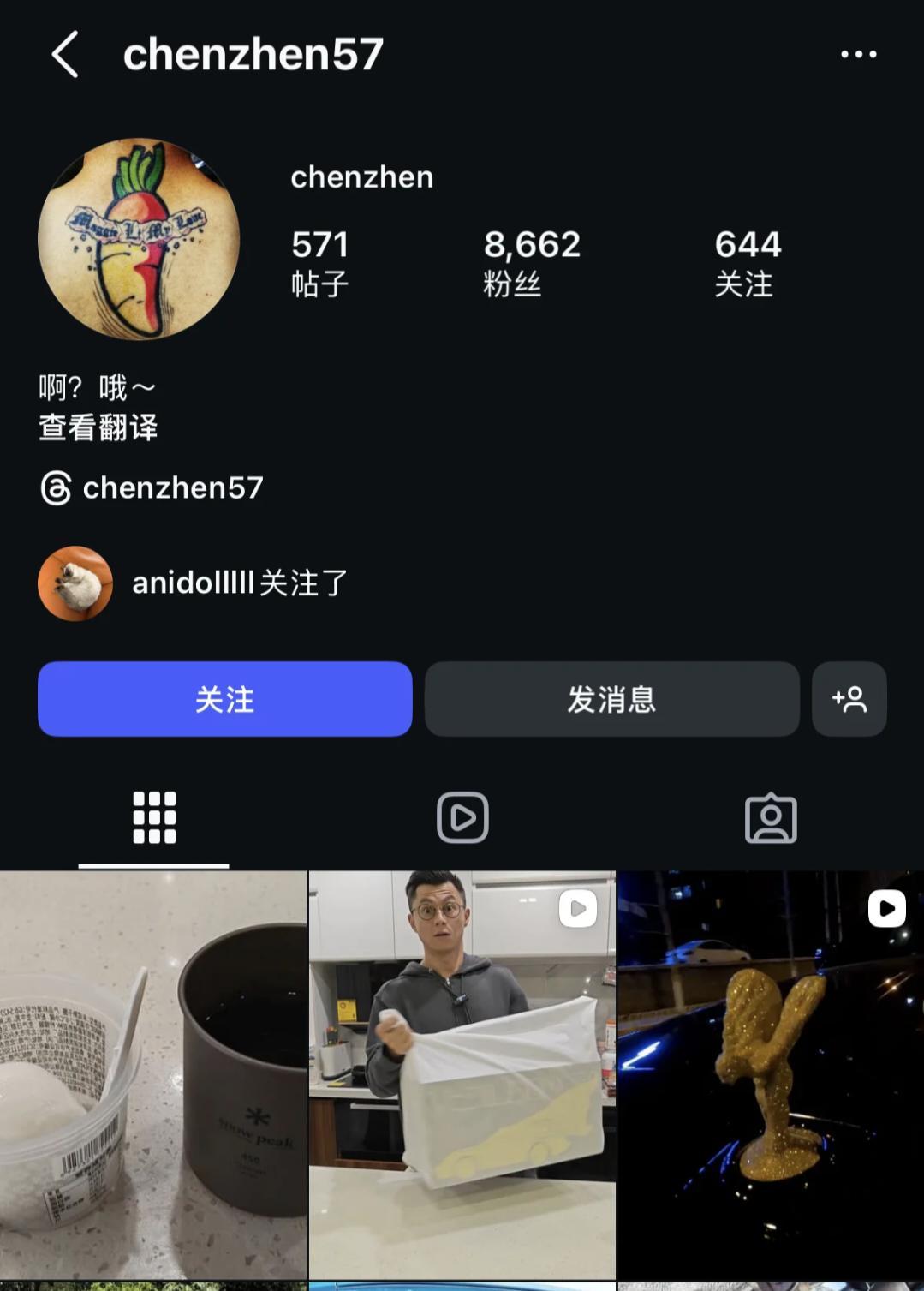Image resolution: width=924 pixels, height=1291 pixels.
Task: Open the tagged photos icon
Action: [x=770, y=817]
